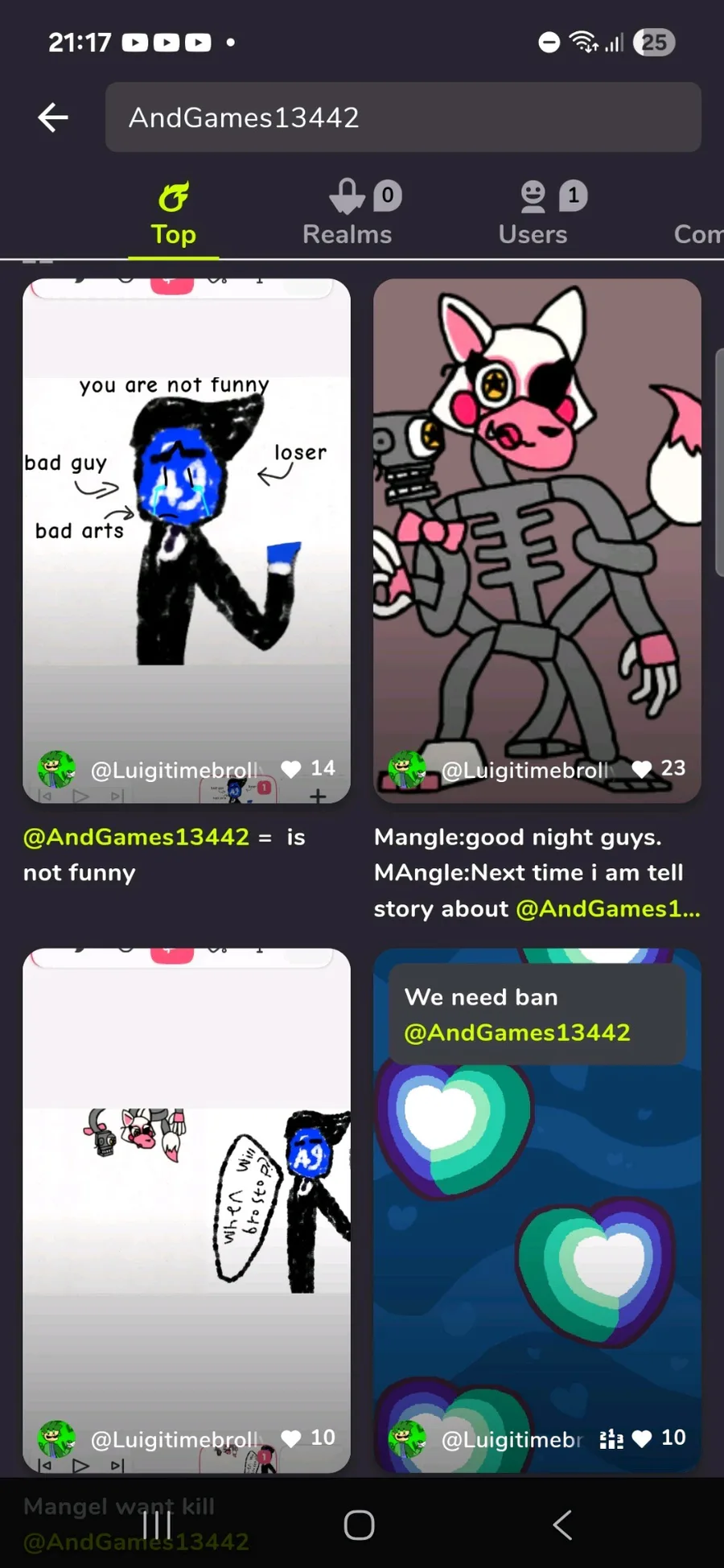Viewport: 724px width, 1568px height.
Task: Open recent apps from the navigation bar
Action: pyautogui.click(x=157, y=1525)
